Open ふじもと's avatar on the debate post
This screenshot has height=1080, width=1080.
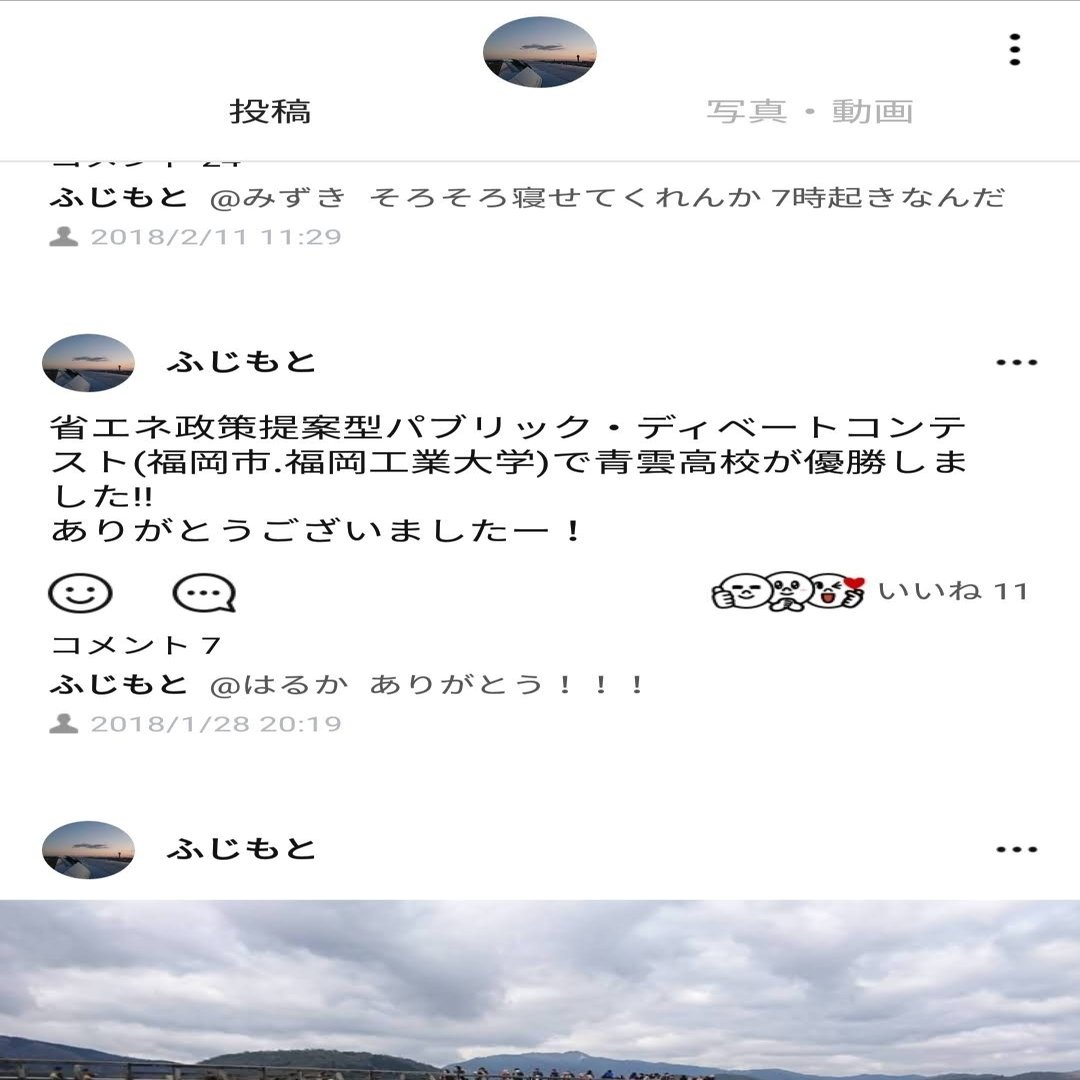click(88, 363)
